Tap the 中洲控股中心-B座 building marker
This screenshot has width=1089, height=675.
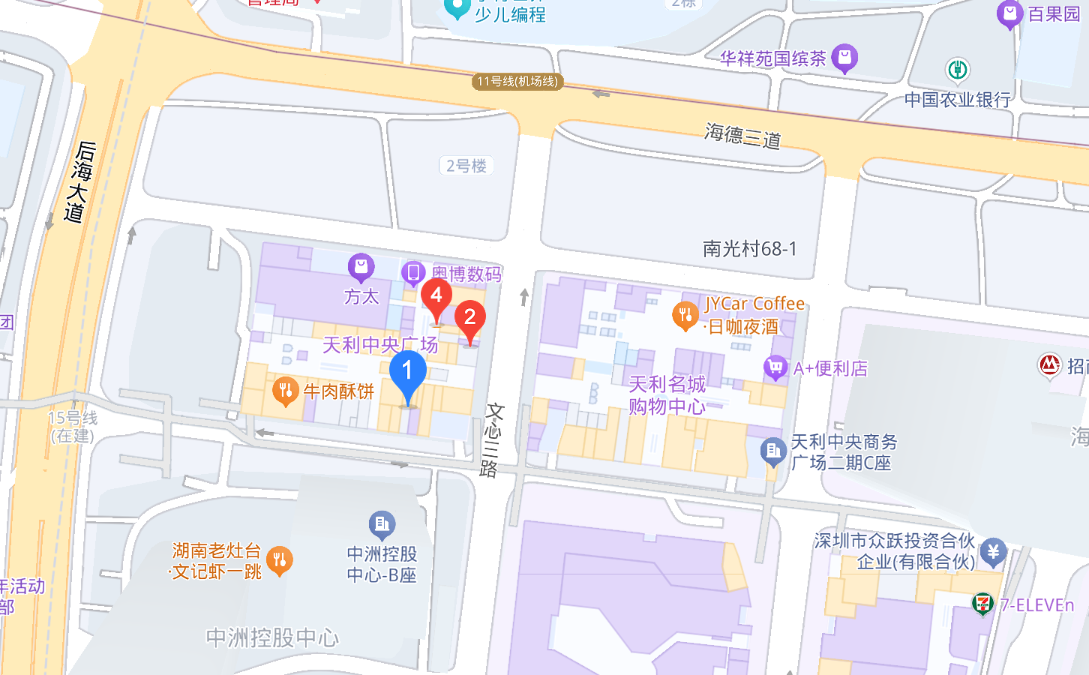(381, 524)
